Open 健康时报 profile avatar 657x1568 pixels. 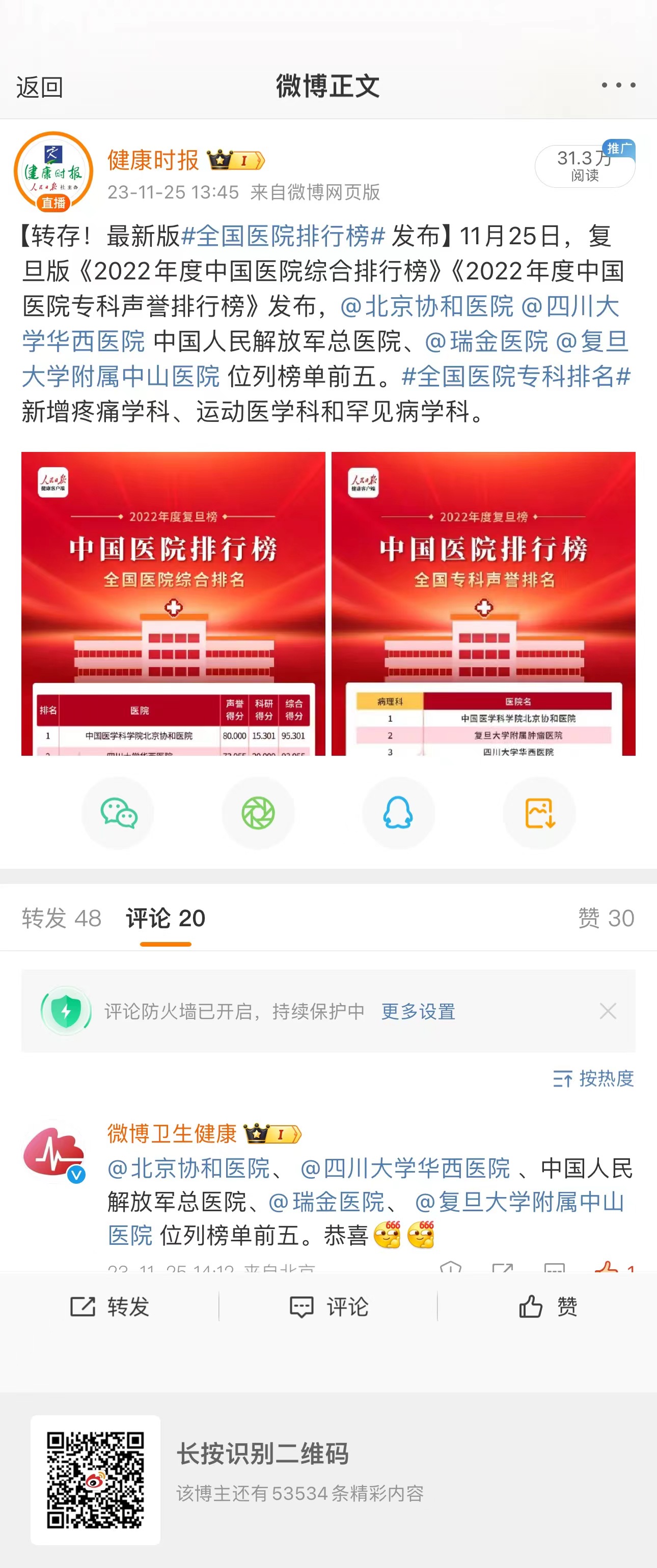coord(53,172)
